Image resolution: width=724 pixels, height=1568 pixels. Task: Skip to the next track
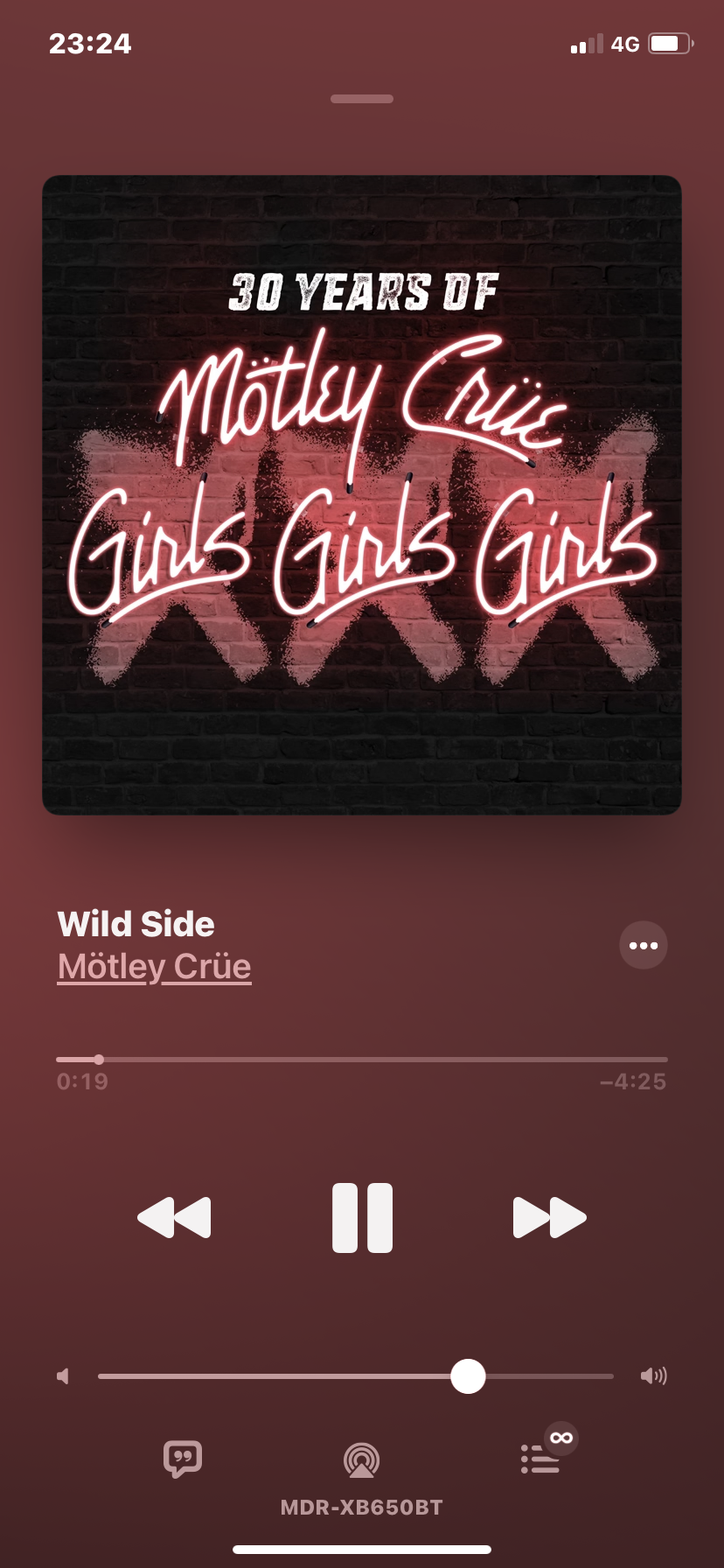point(549,1217)
